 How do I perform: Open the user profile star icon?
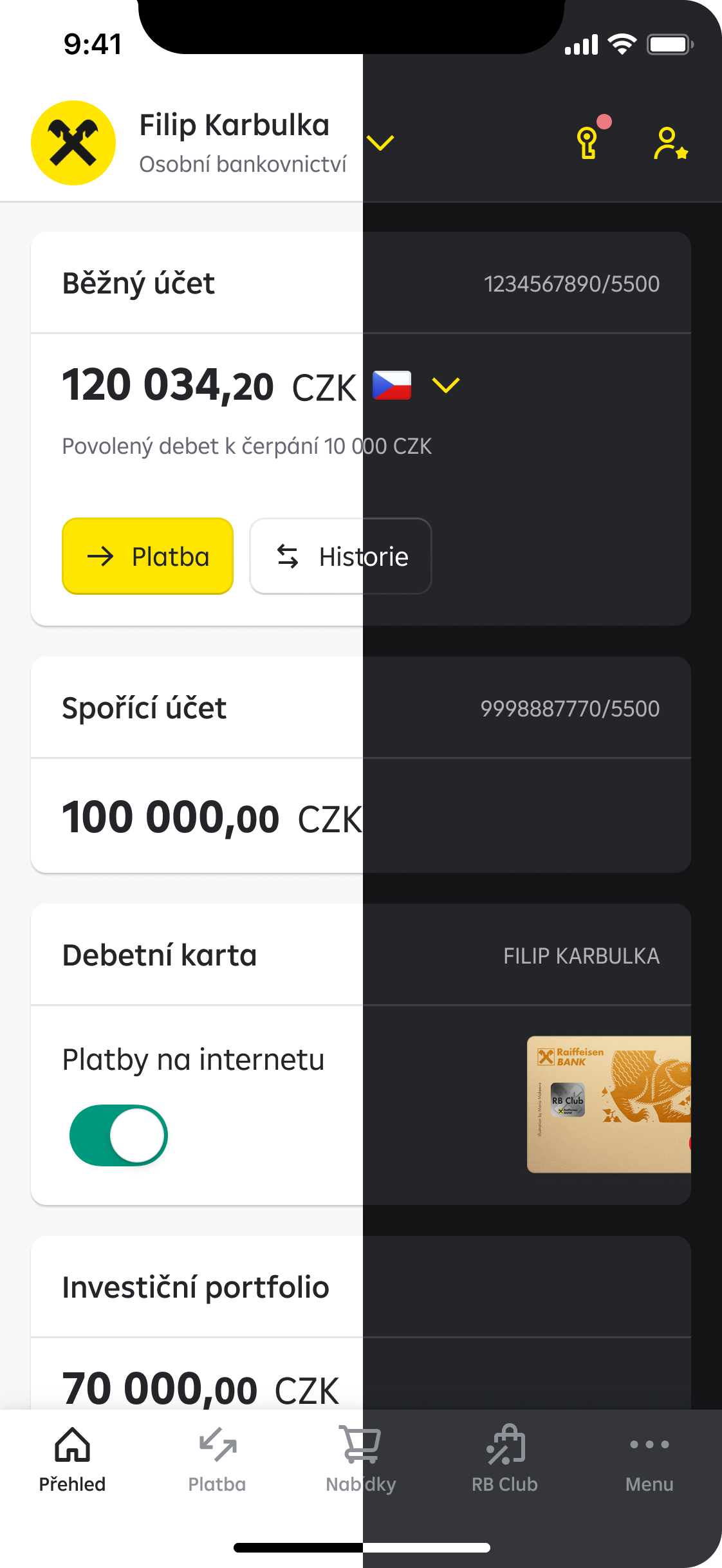tap(670, 144)
